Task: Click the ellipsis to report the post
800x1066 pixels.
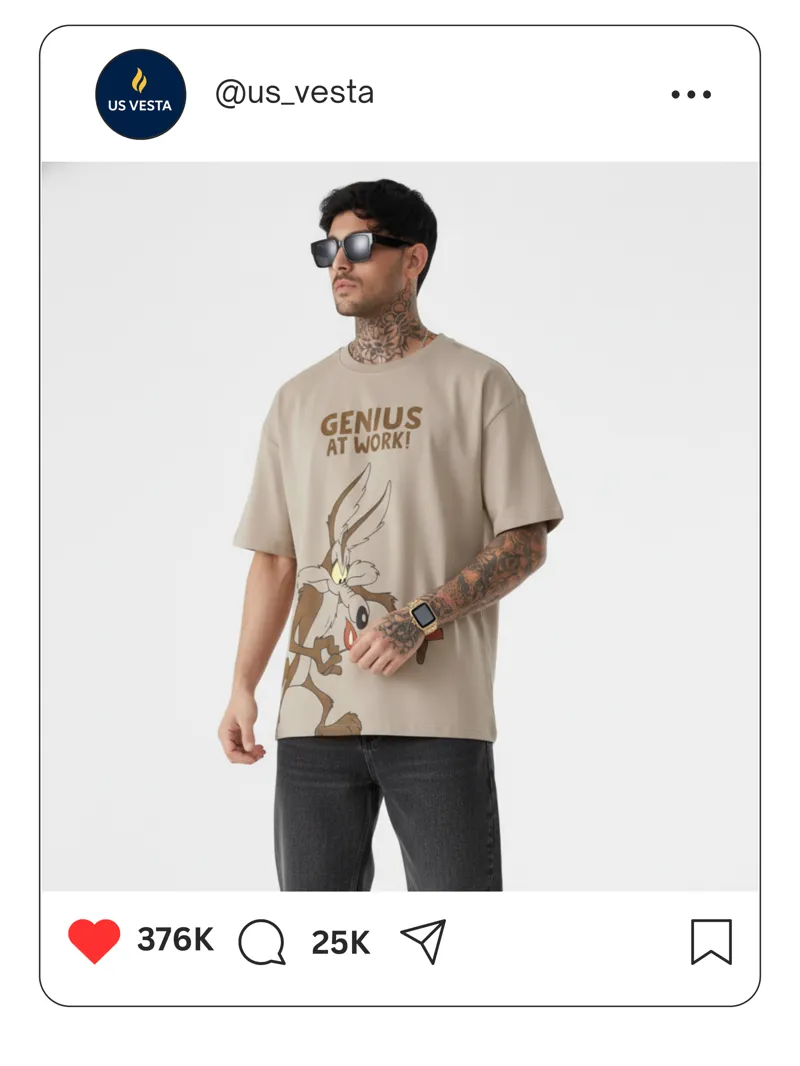Action: click(691, 94)
